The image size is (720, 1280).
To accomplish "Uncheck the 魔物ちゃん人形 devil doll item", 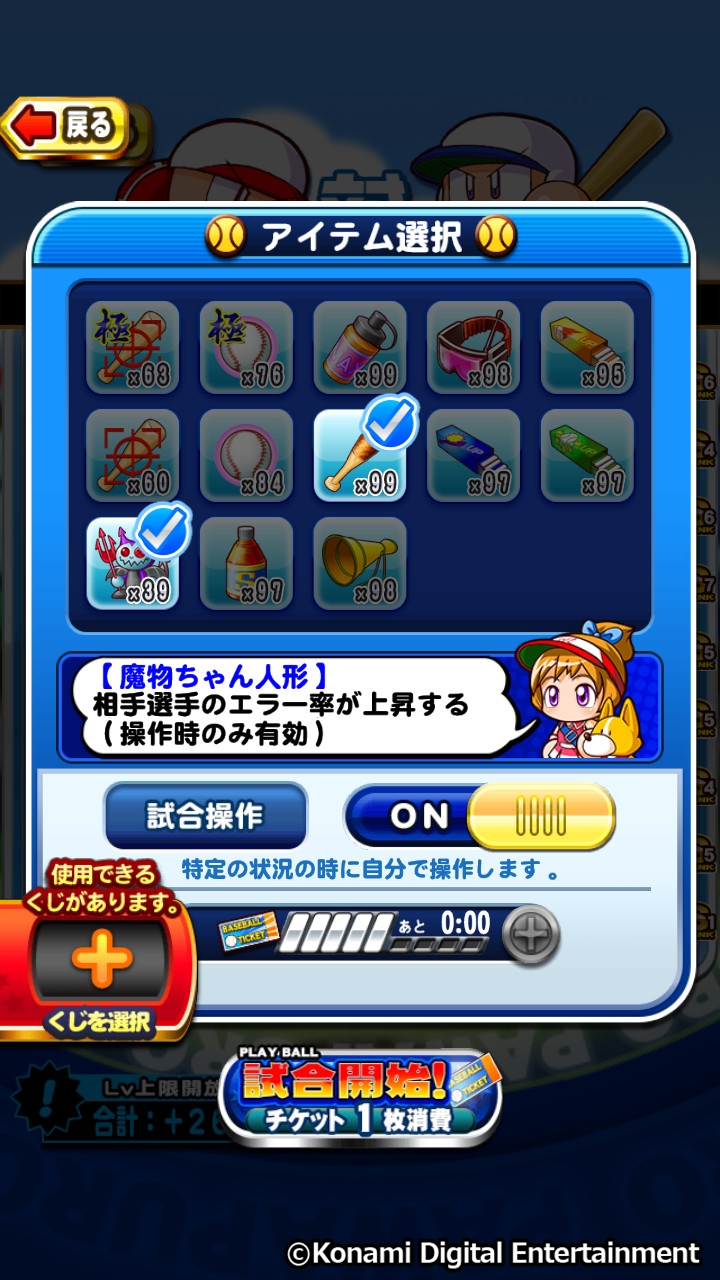I will click(x=133, y=563).
